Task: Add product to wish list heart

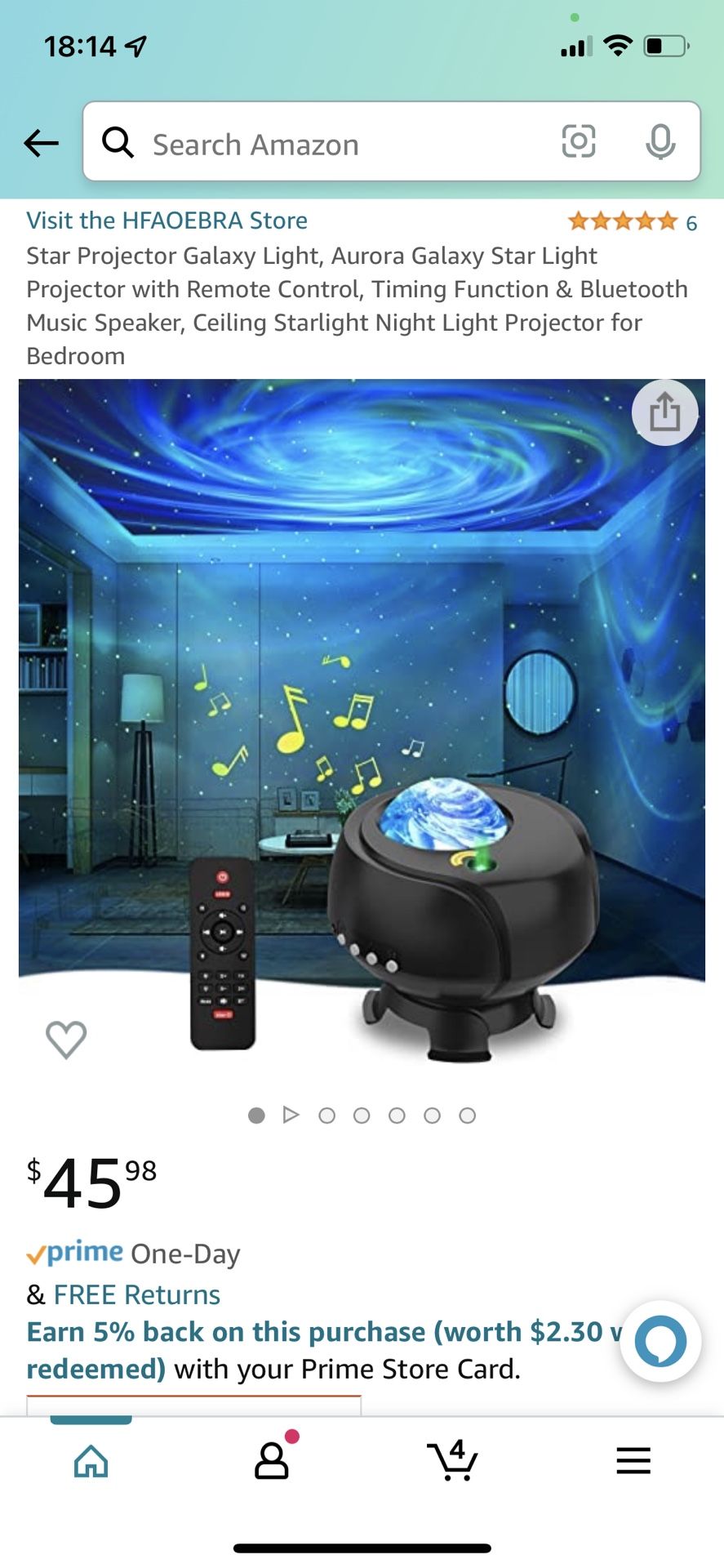Action: 66,1039
